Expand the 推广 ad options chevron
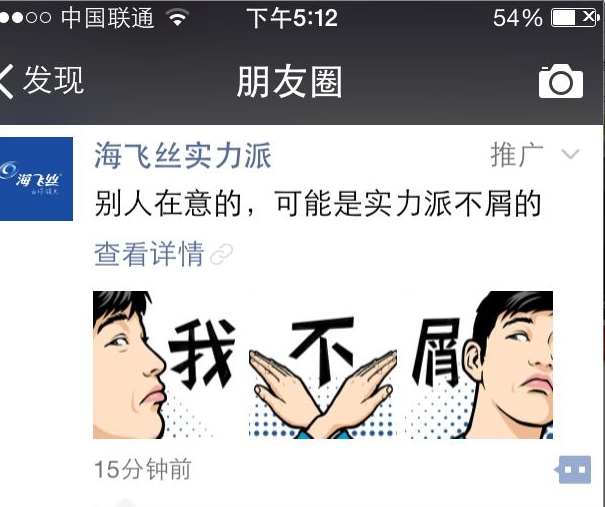 click(x=570, y=154)
